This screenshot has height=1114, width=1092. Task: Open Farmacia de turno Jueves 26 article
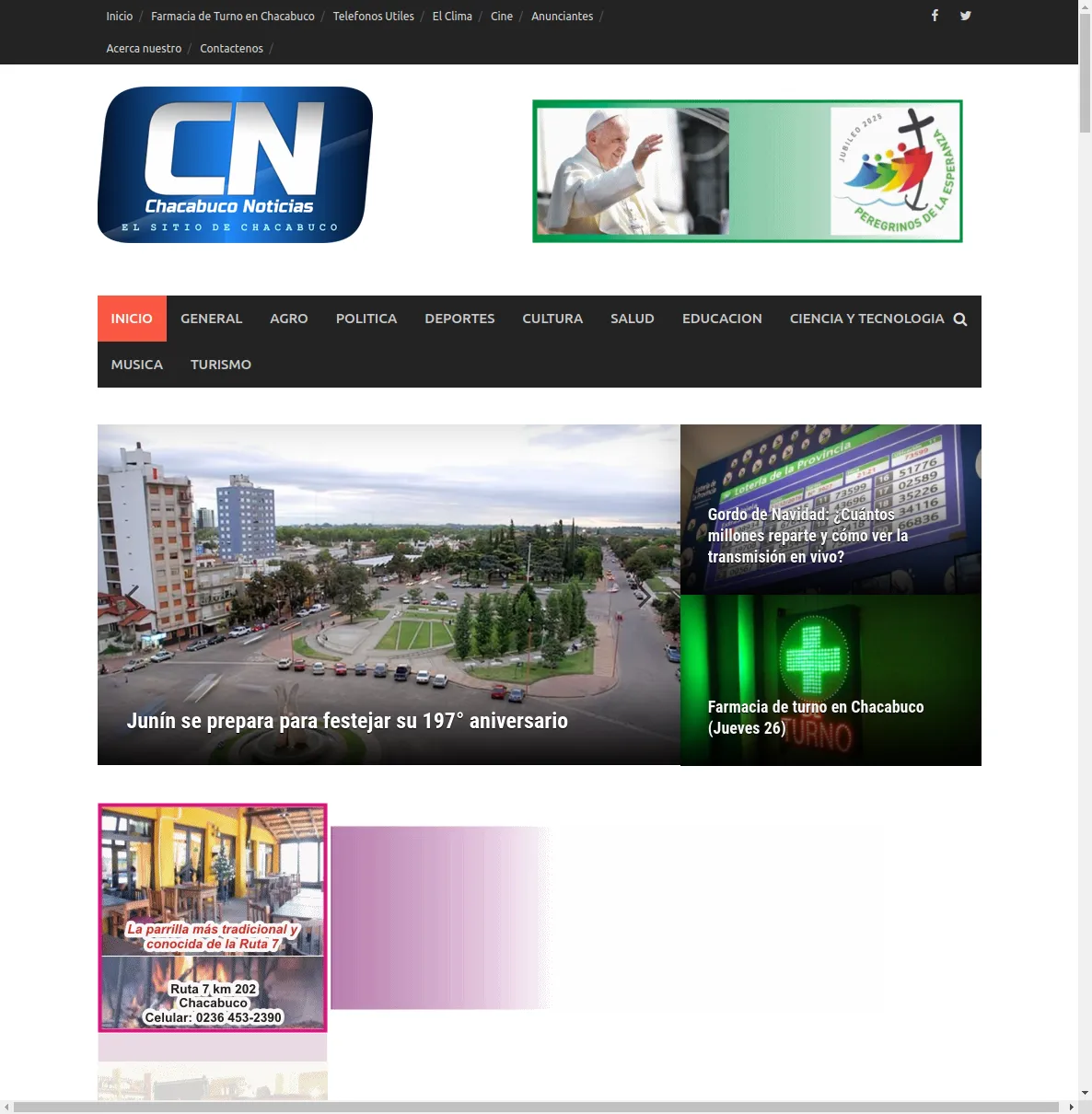[x=815, y=717]
